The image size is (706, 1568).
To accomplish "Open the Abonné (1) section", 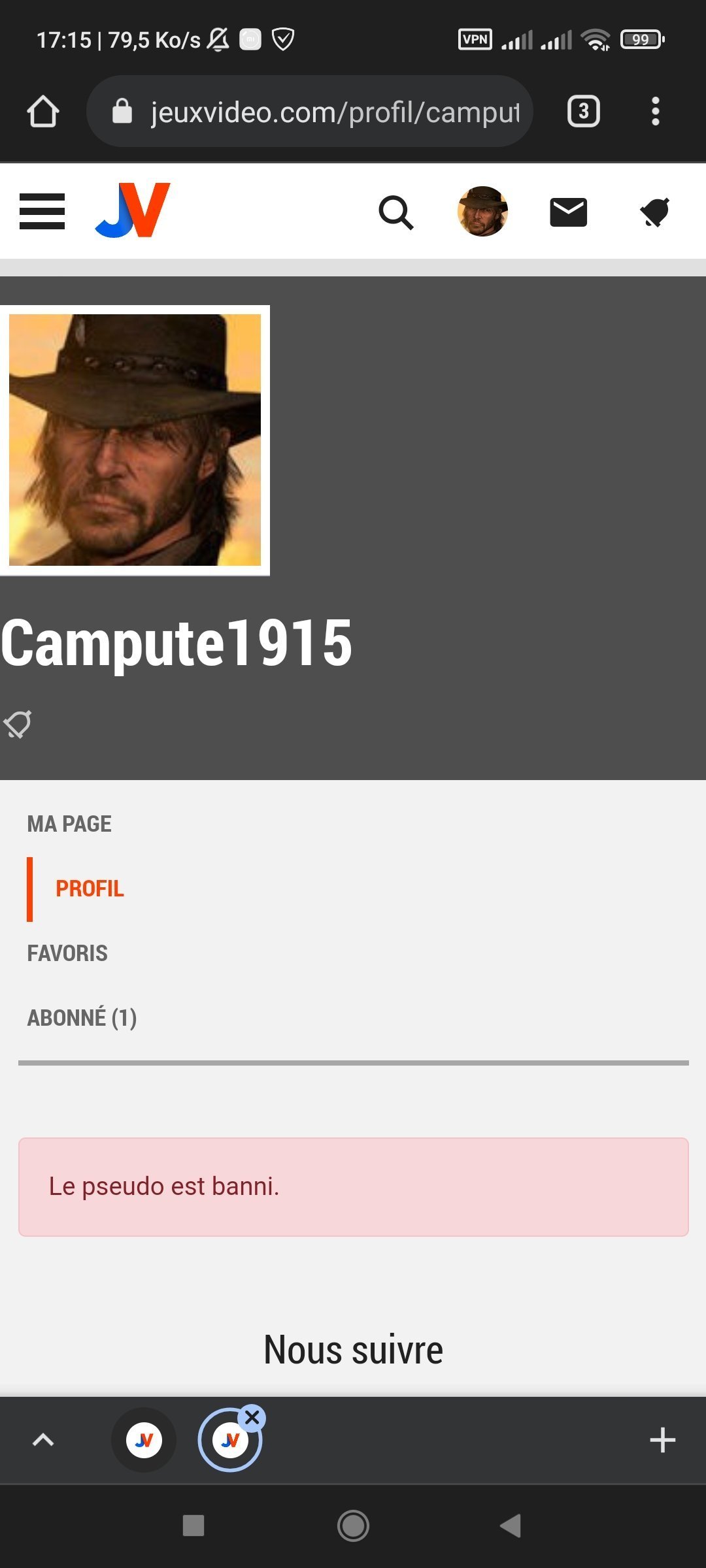I will (82, 1018).
